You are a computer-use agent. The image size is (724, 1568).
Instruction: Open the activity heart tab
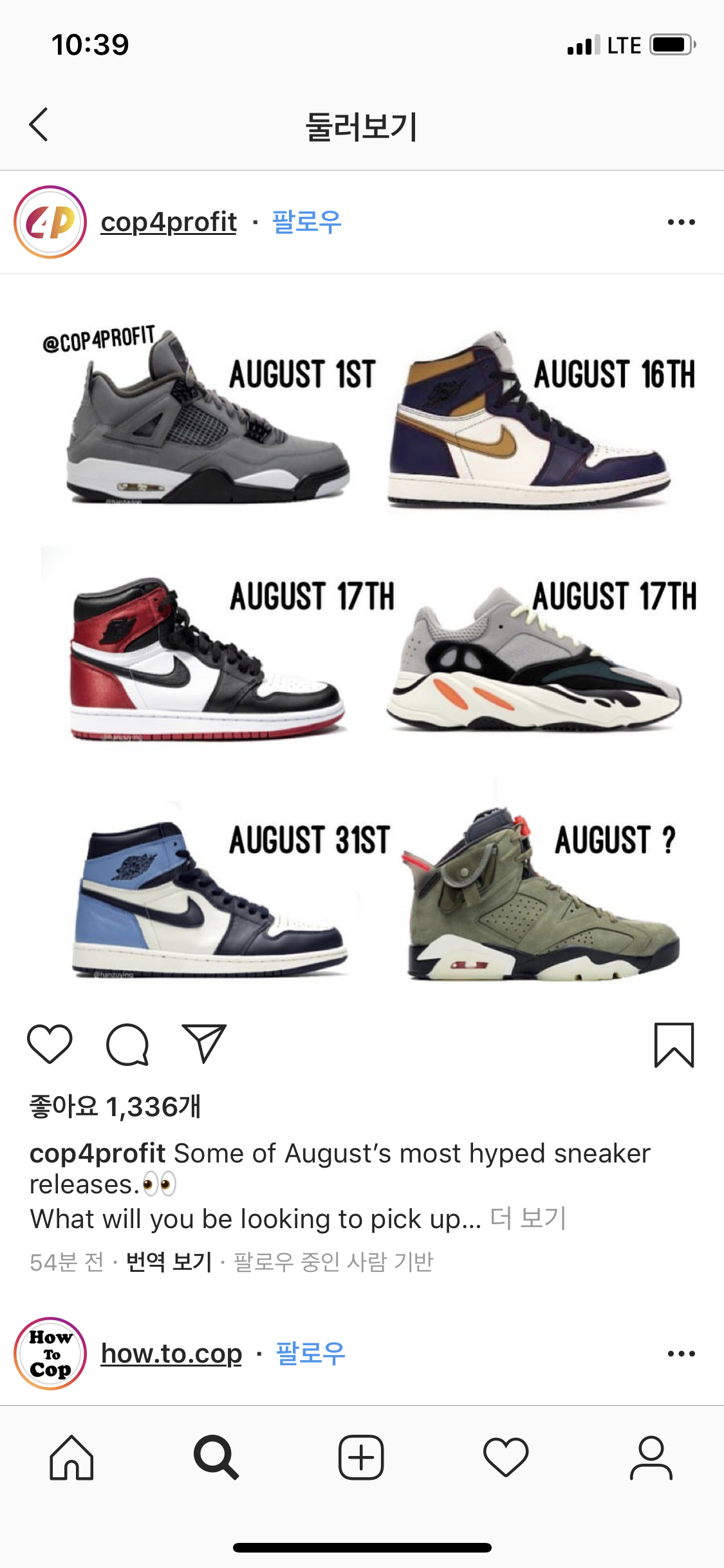506,1457
